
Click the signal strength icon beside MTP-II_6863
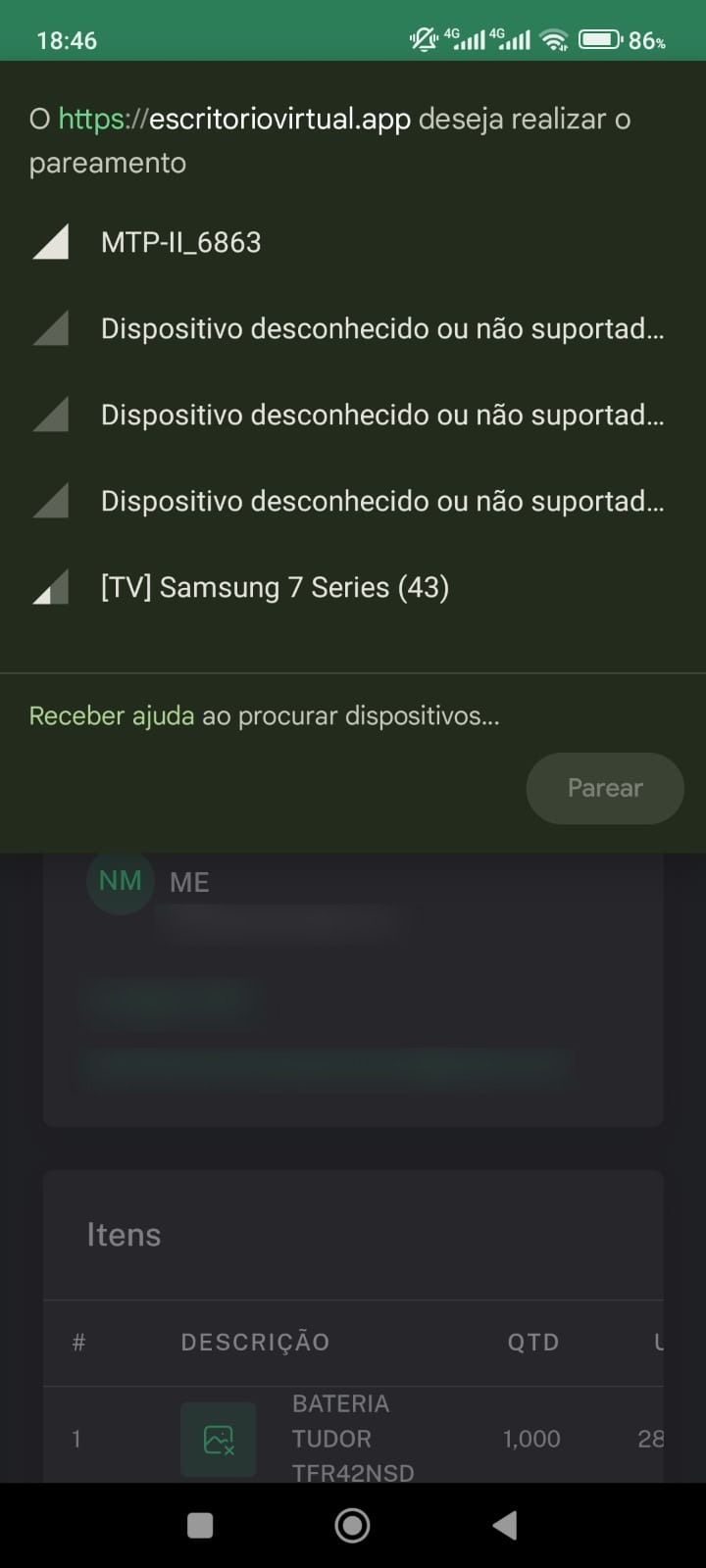click(51, 240)
